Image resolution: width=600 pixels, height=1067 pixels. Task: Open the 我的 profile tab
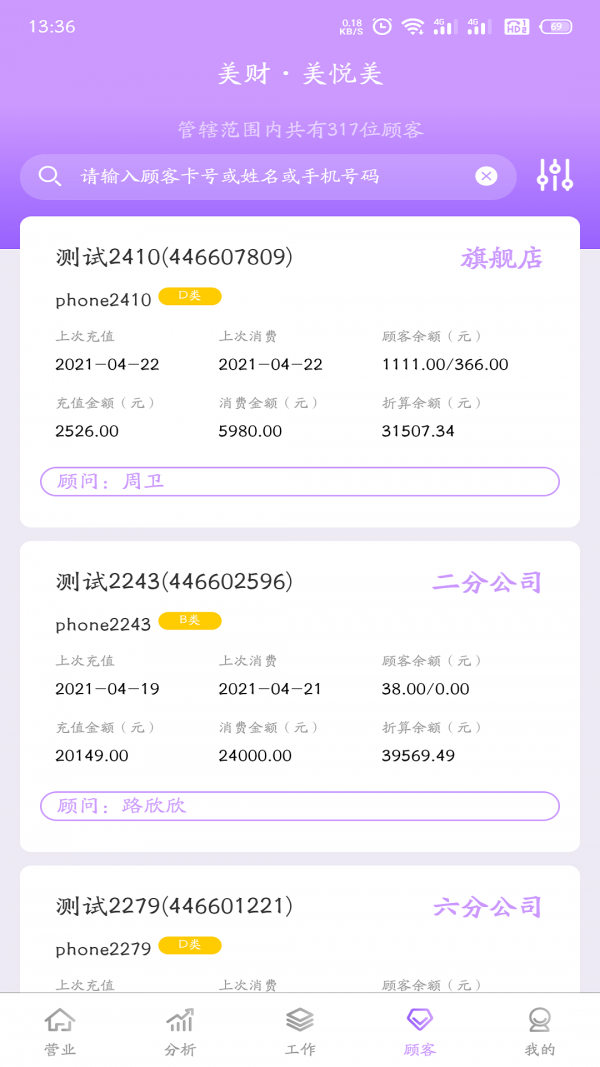540,1031
